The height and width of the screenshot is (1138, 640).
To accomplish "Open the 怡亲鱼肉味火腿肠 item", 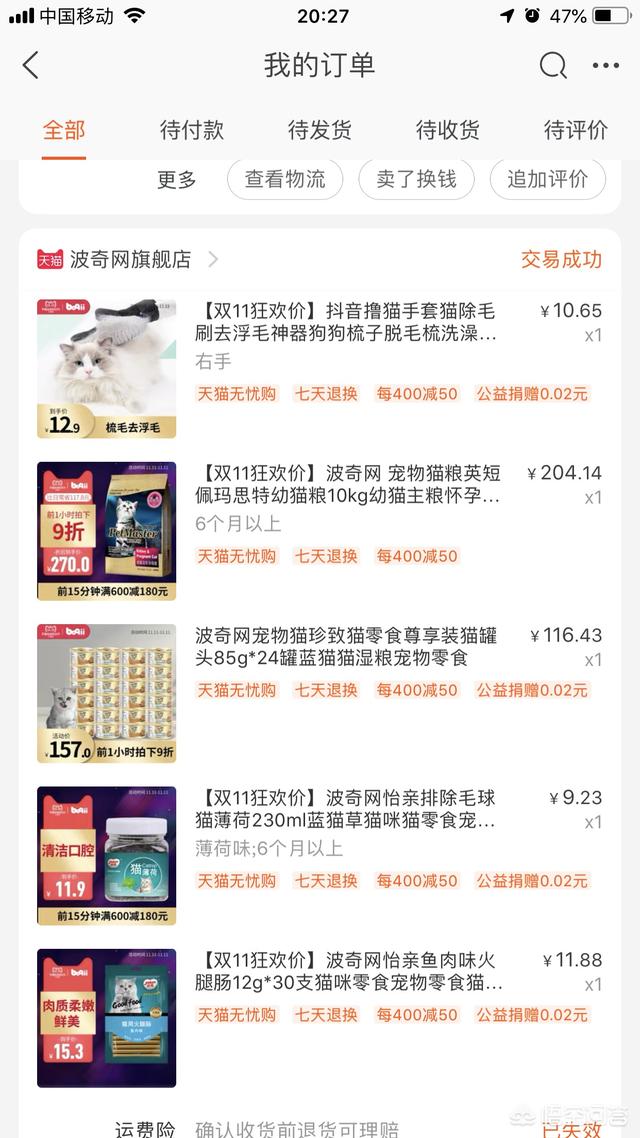I will 347,972.
